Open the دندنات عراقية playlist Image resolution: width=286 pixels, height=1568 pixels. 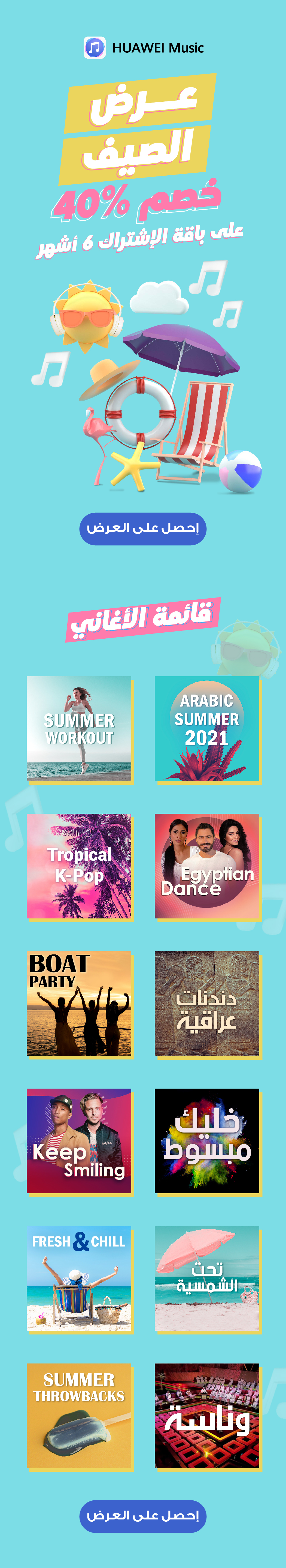point(207,1003)
